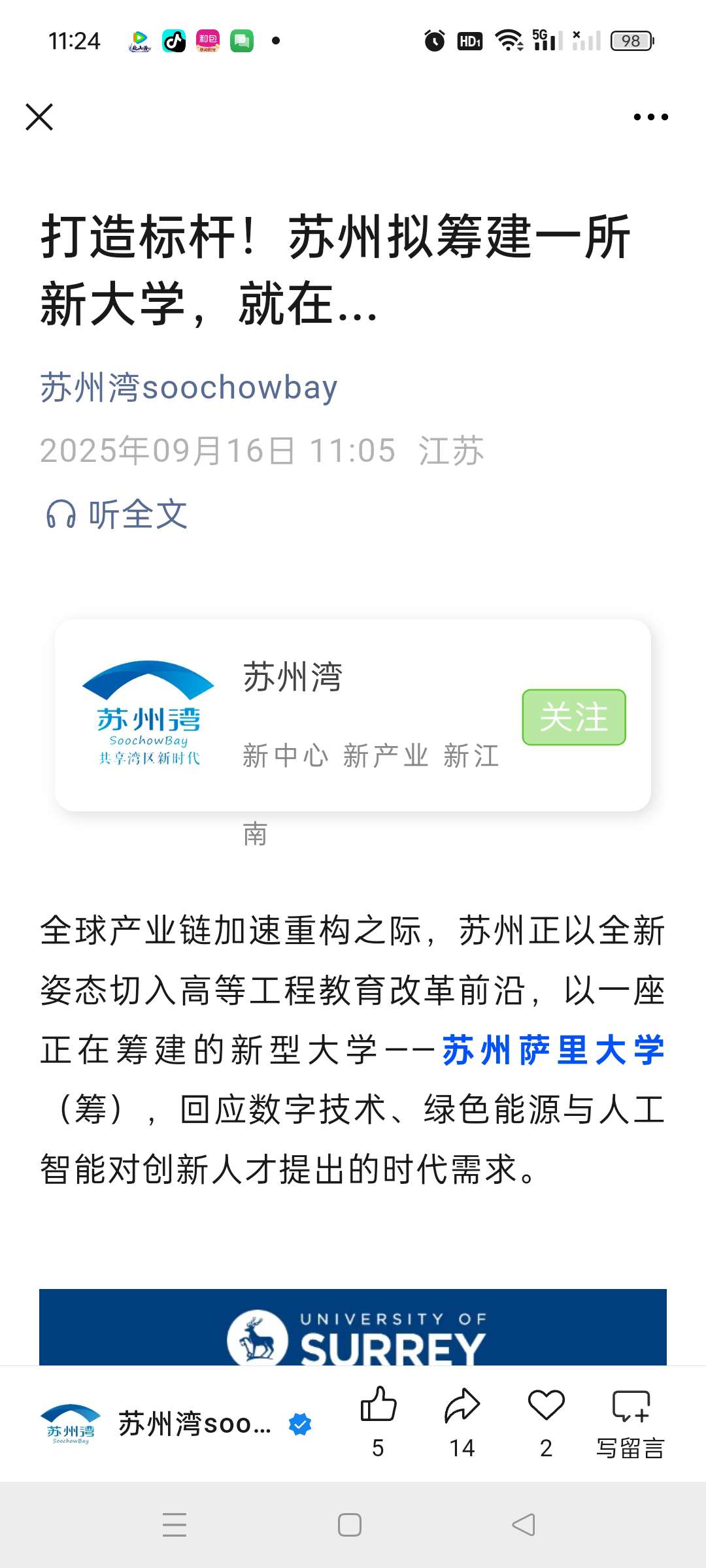The height and width of the screenshot is (1568, 706).
Task: Open the 苏州萨里大学 blue link
Action: coord(553,1051)
